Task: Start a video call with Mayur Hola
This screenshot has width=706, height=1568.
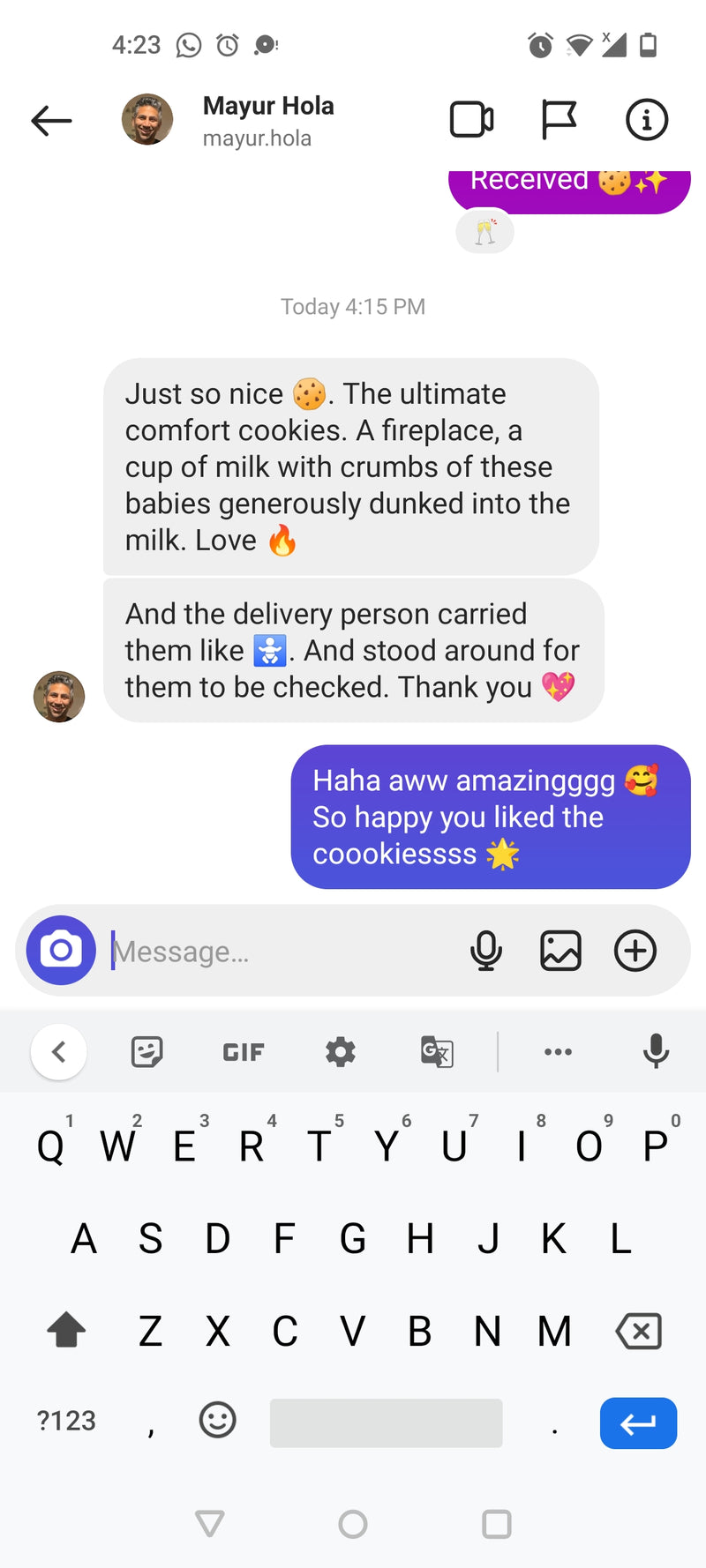Action: (471, 120)
